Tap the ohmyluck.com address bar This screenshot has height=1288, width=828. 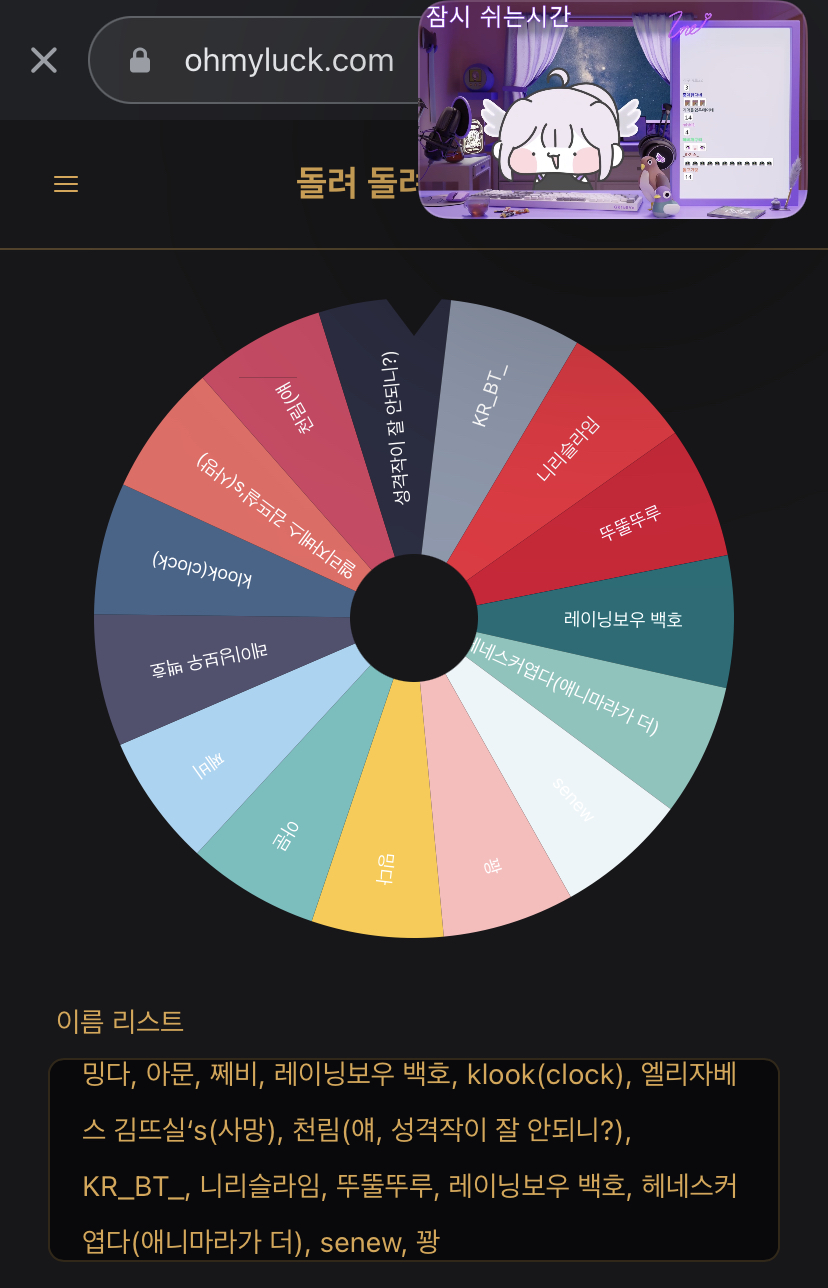254,60
